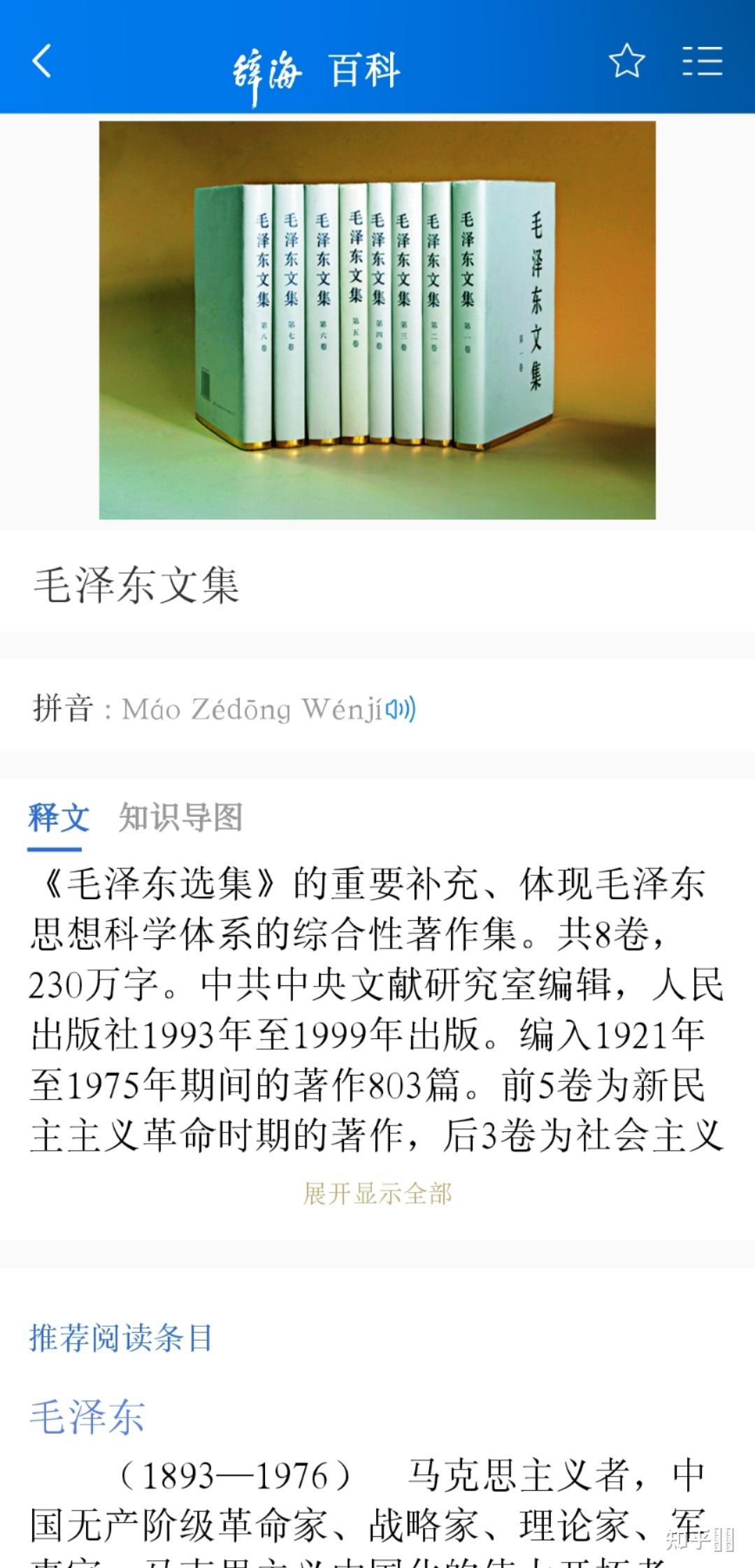Open the recommended entry 毛泽东

pos(87,1417)
